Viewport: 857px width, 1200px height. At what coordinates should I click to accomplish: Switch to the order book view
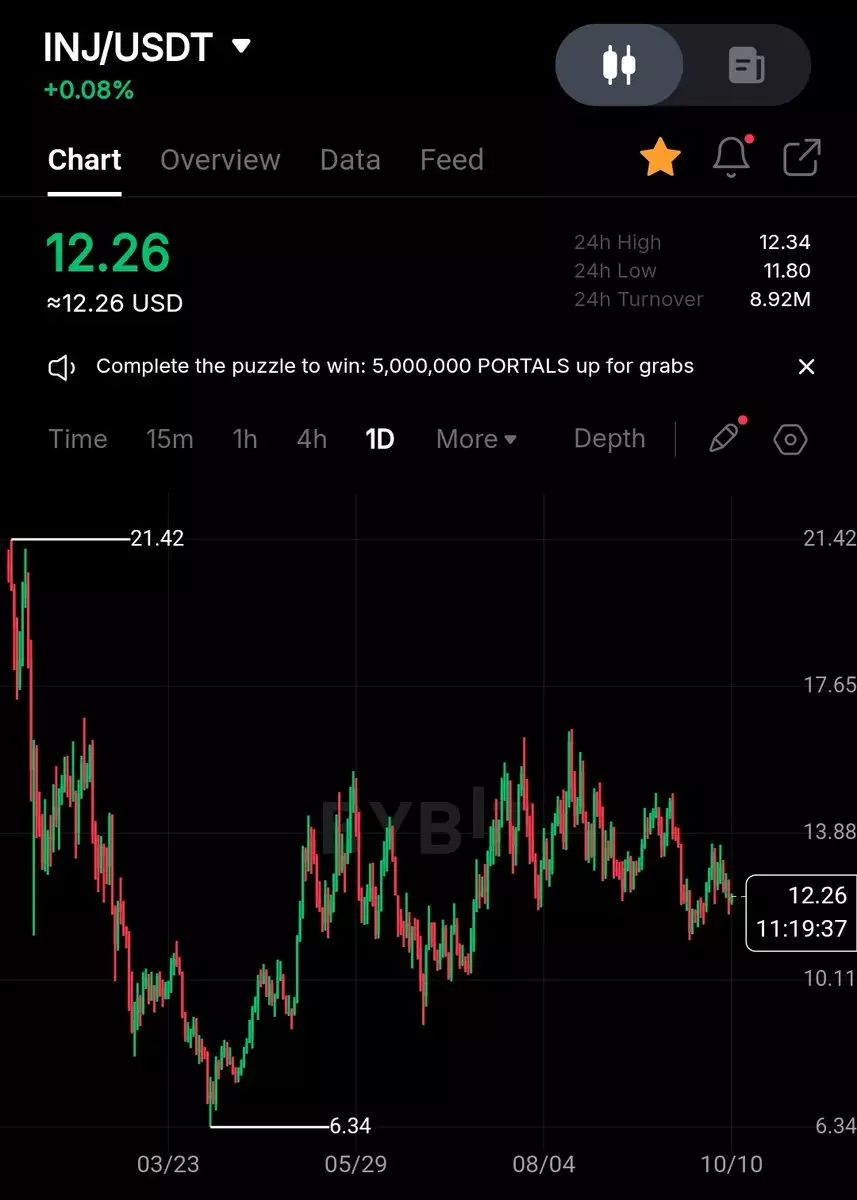click(746, 66)
